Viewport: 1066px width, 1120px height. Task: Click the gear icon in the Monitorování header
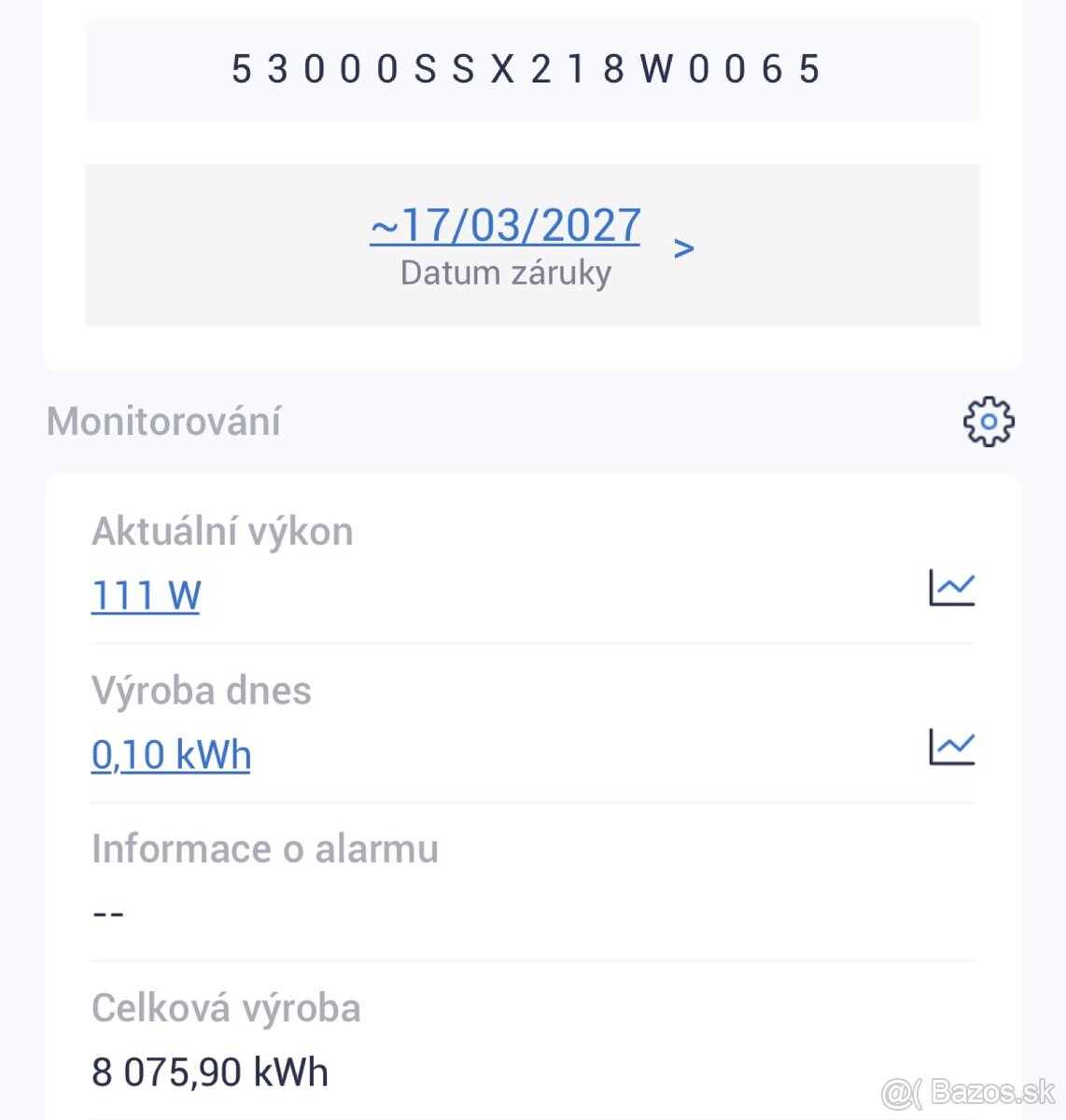click(x=987, y=420)
